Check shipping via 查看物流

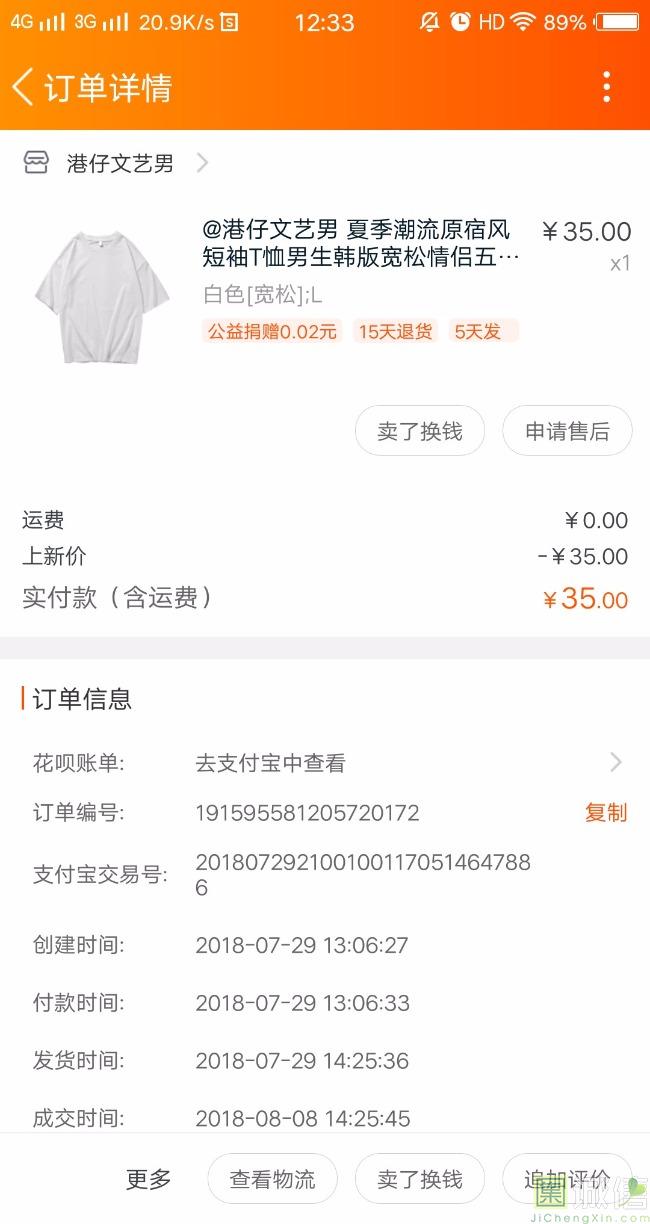tap(272, 1179)
